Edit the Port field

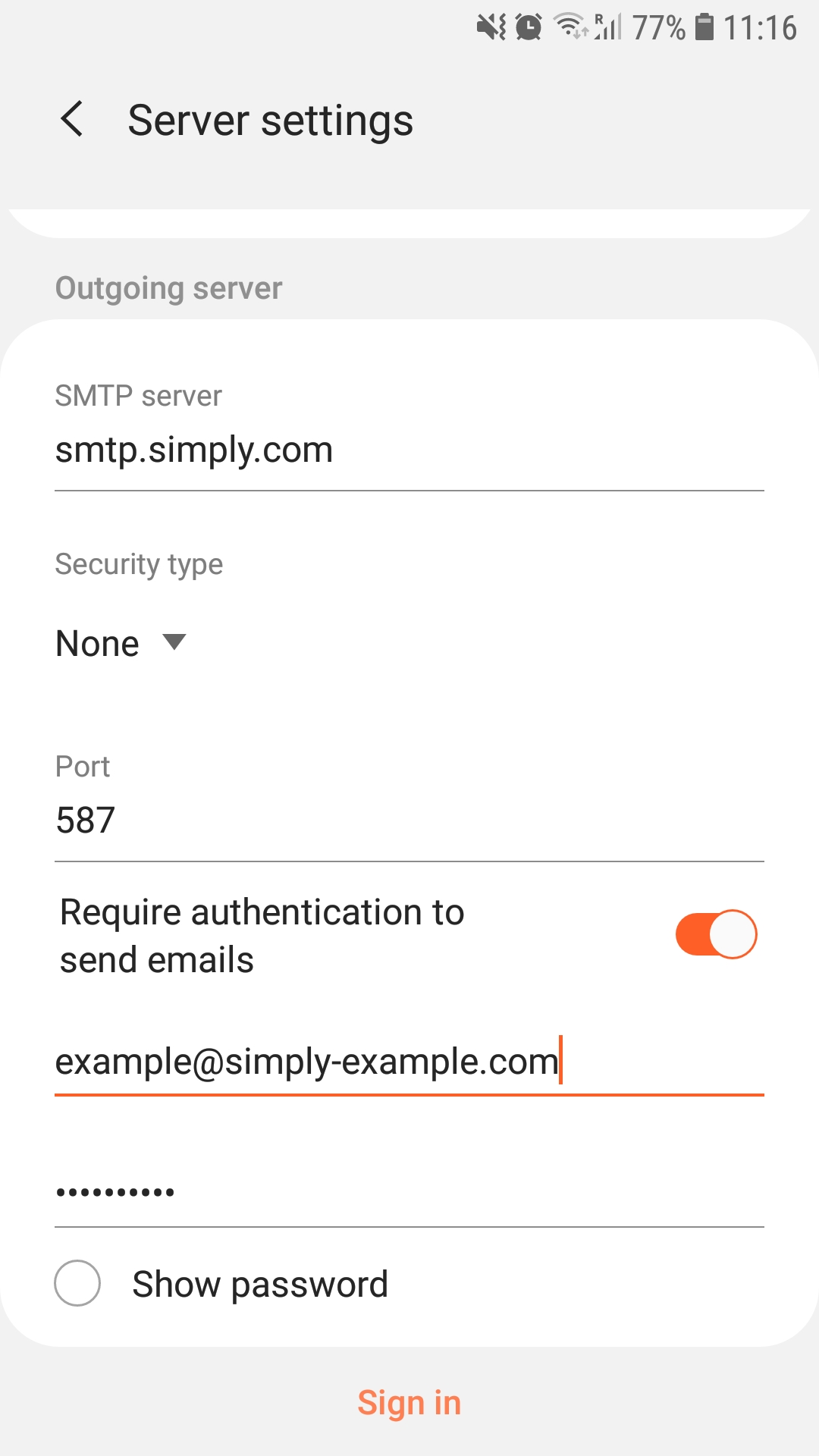pyautogui.click(x=408, y=821)
